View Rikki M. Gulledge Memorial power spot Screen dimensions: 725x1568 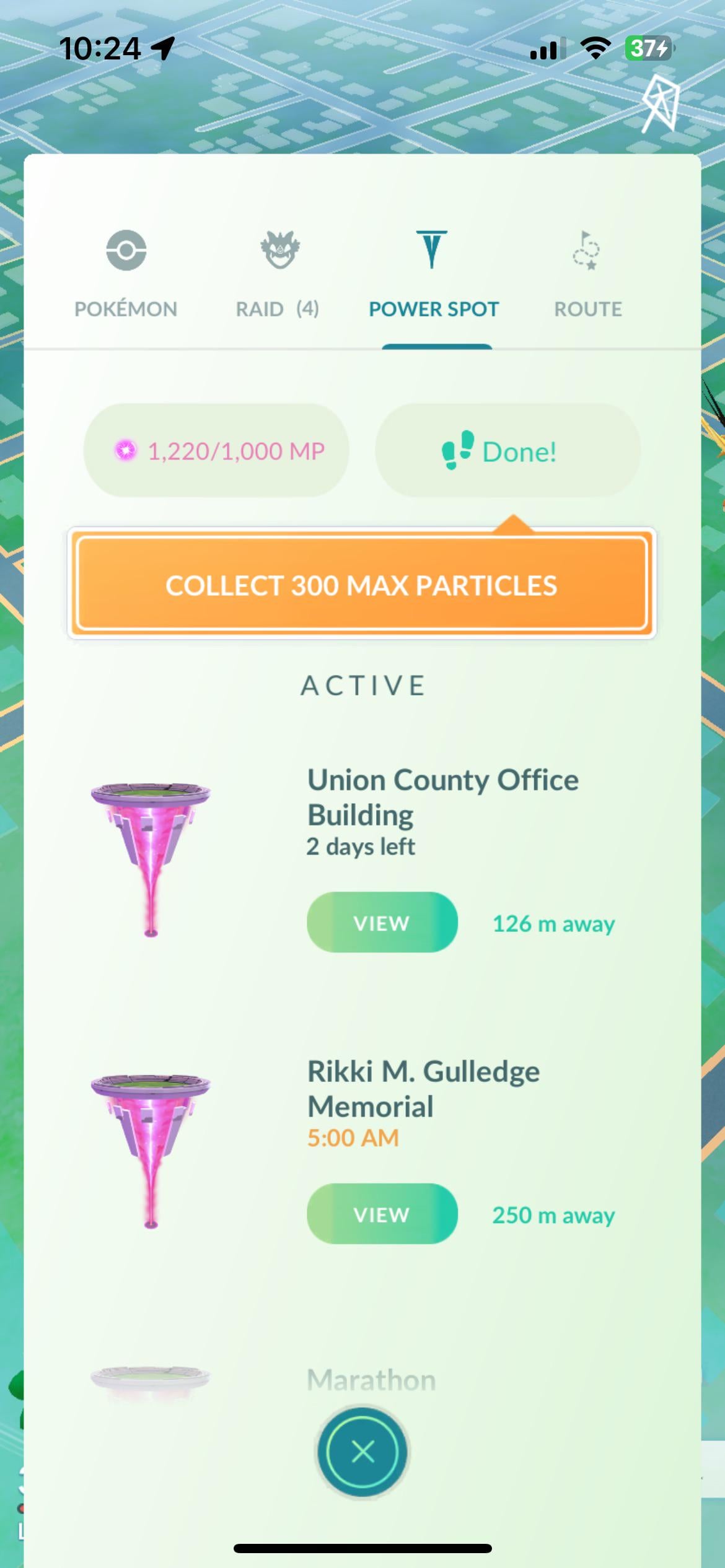(382, 1214)
